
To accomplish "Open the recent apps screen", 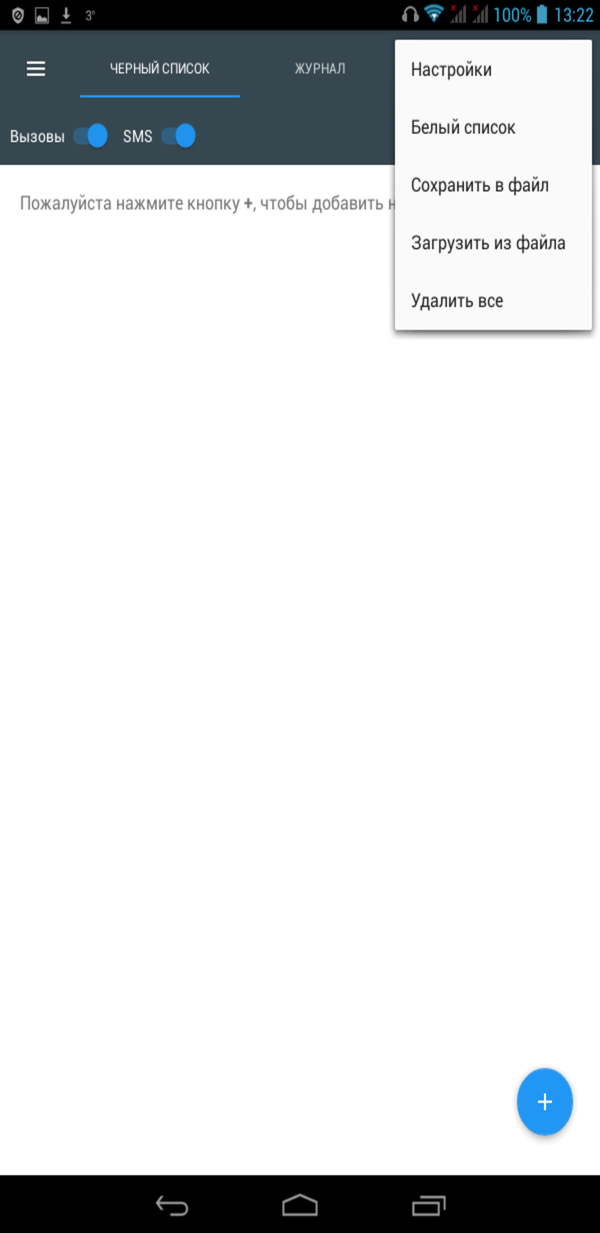I will click(429, 1206).
